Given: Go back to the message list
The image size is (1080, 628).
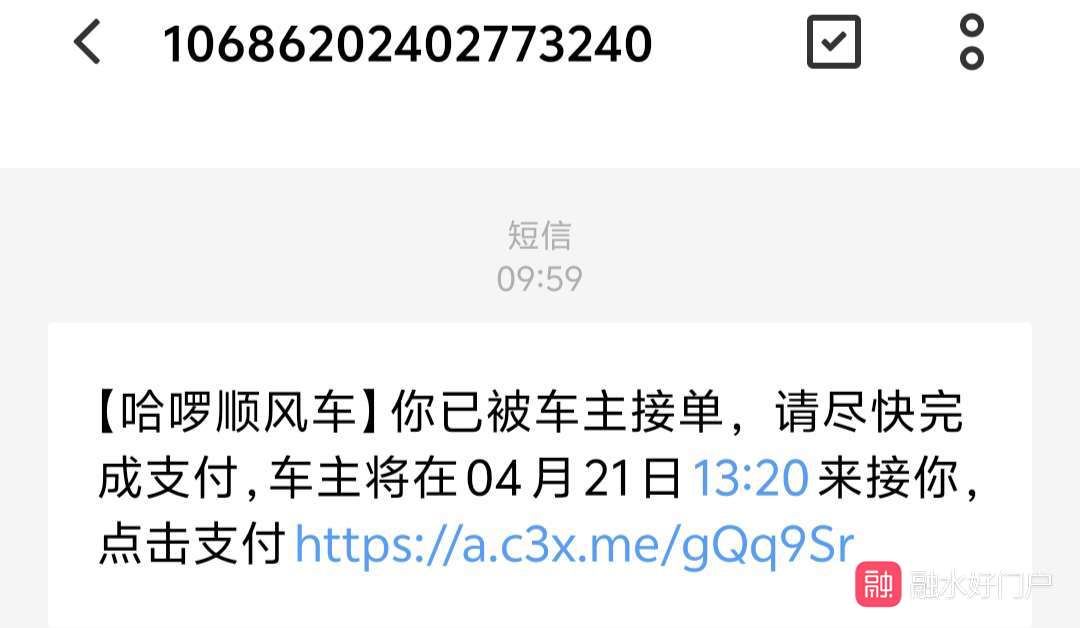Looking at the screenshot, I should [x=88, y=43].
